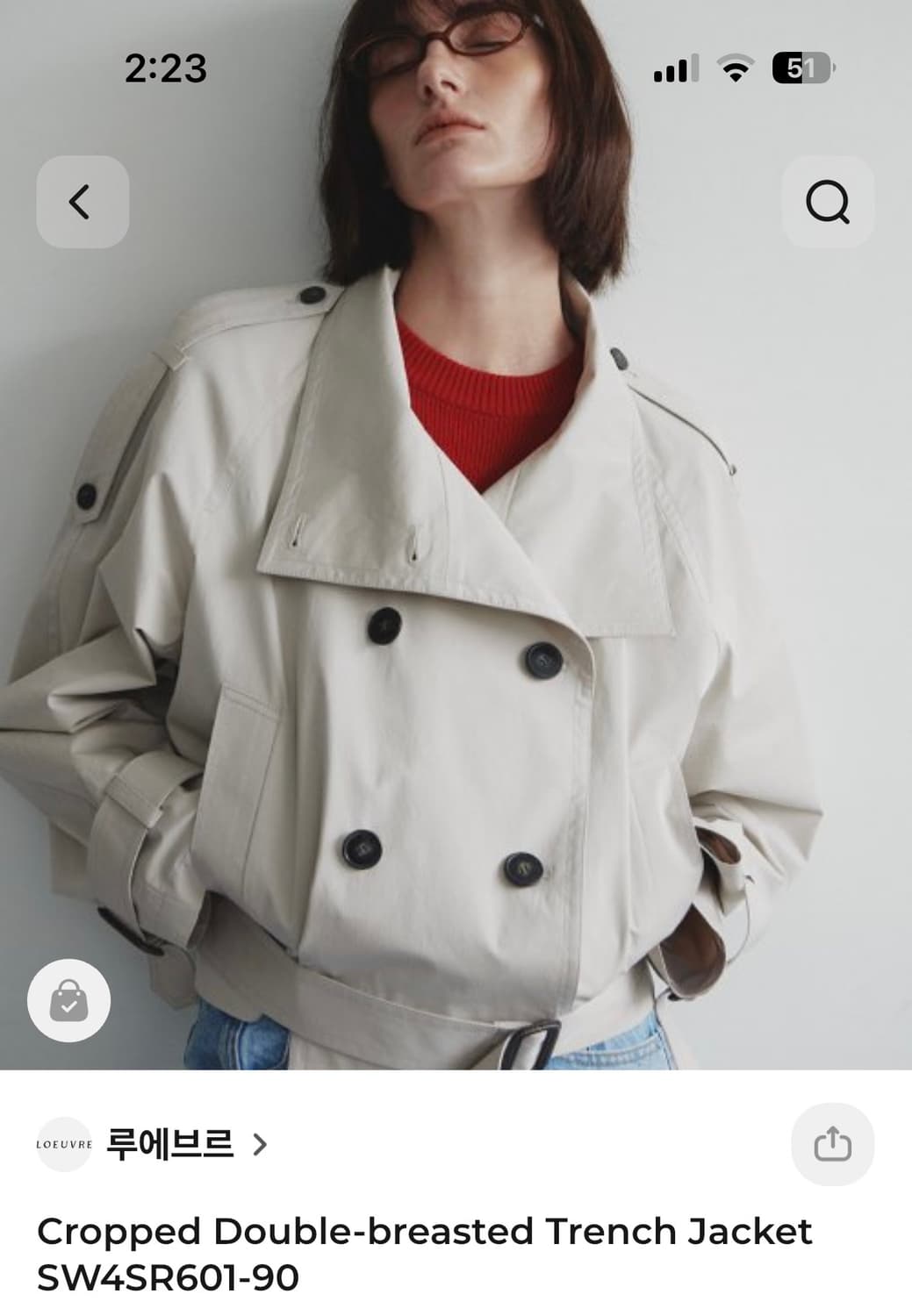
Task: Tap the shopping bag icon on the product image
Action: click(x=69, y=1001)
